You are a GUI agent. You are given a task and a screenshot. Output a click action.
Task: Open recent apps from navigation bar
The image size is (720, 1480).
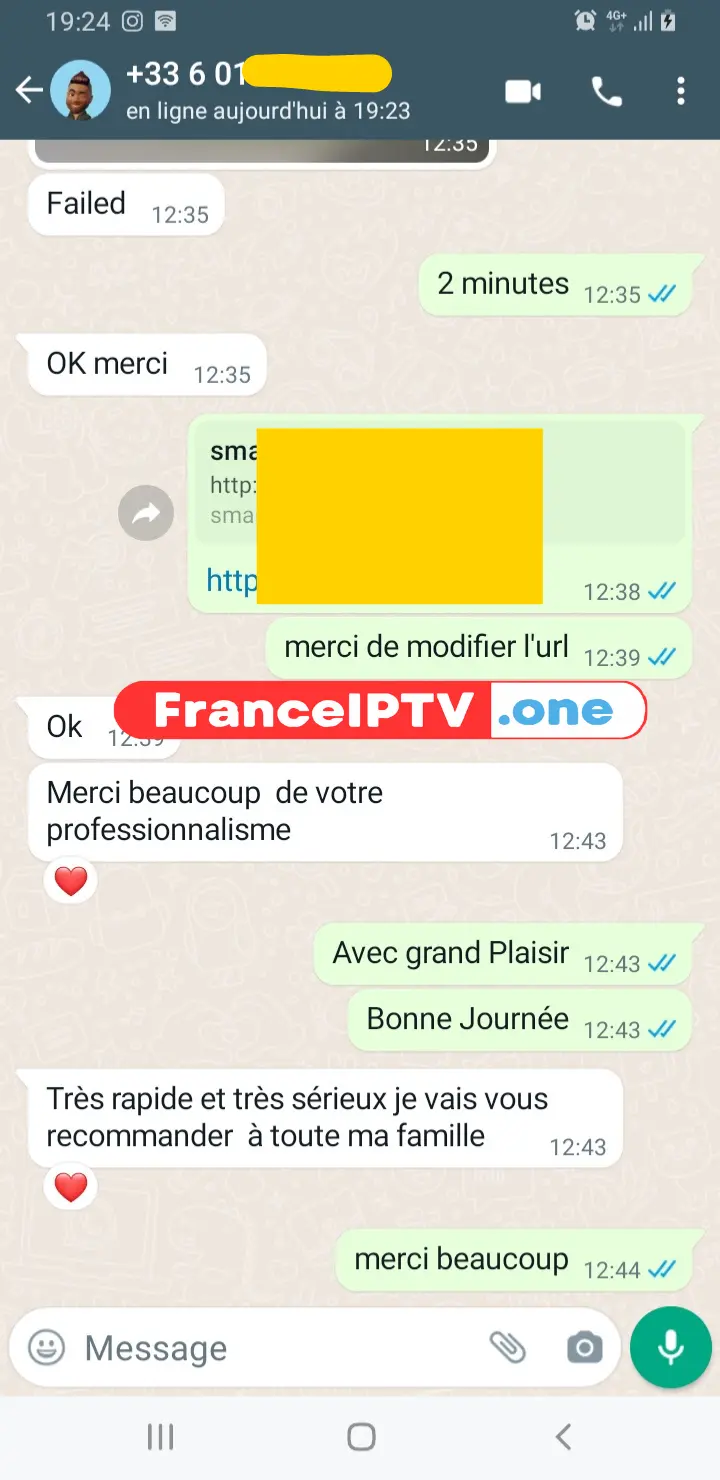coord(160,1437)
